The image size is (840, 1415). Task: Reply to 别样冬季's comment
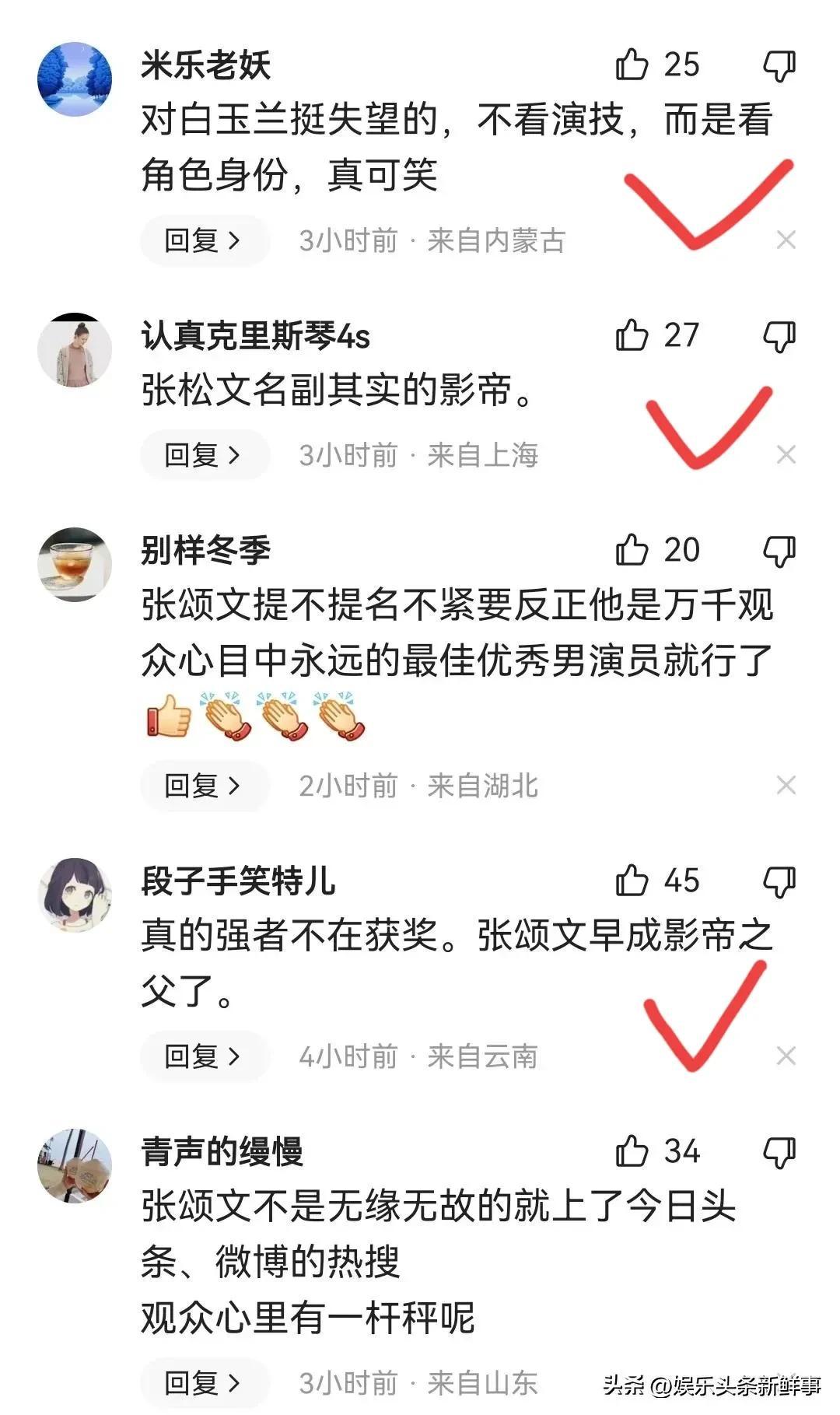(x=204, y=786)
